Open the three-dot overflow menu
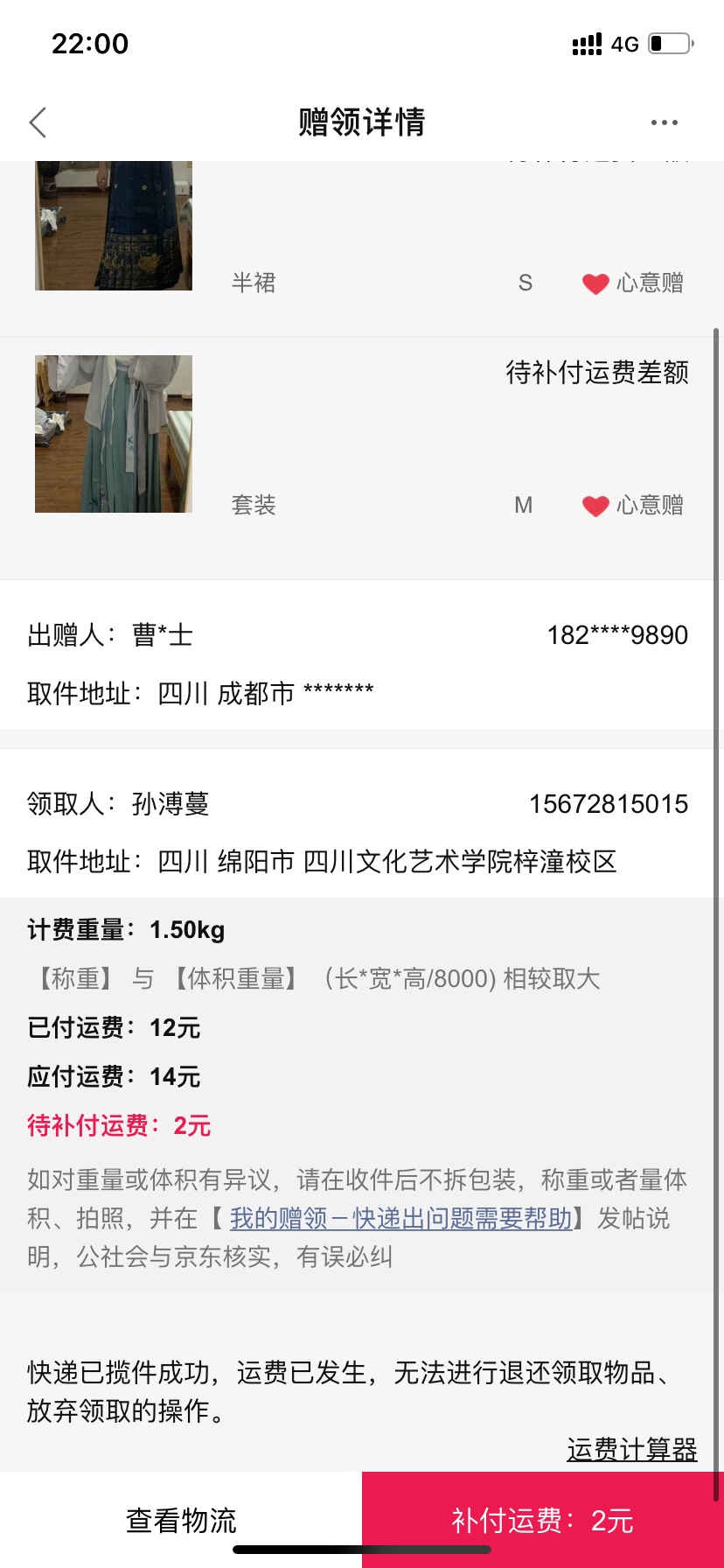724x1568 pixels. click(x=664, y=122)
